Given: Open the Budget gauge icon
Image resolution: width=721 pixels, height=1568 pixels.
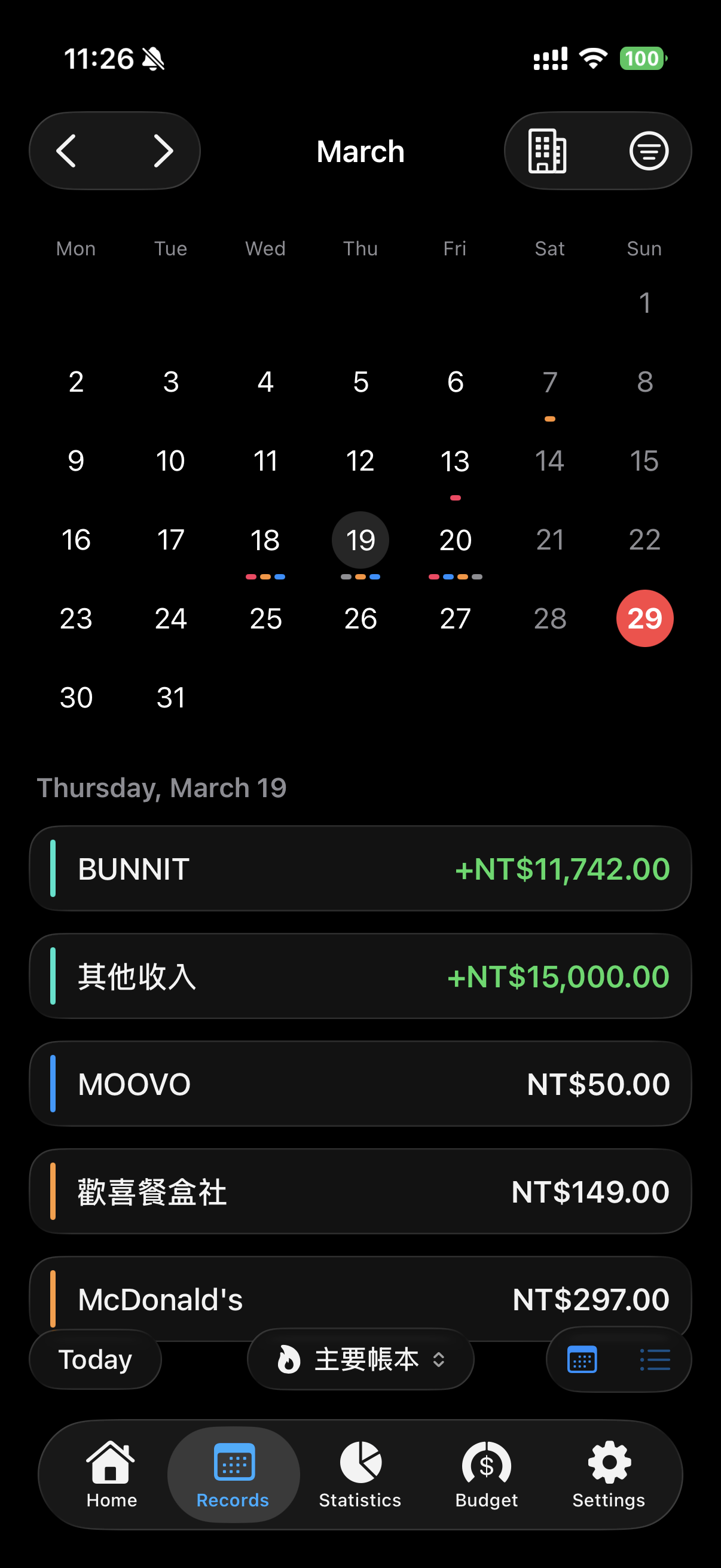Looking at the screenshot, I should [485, 1461].
